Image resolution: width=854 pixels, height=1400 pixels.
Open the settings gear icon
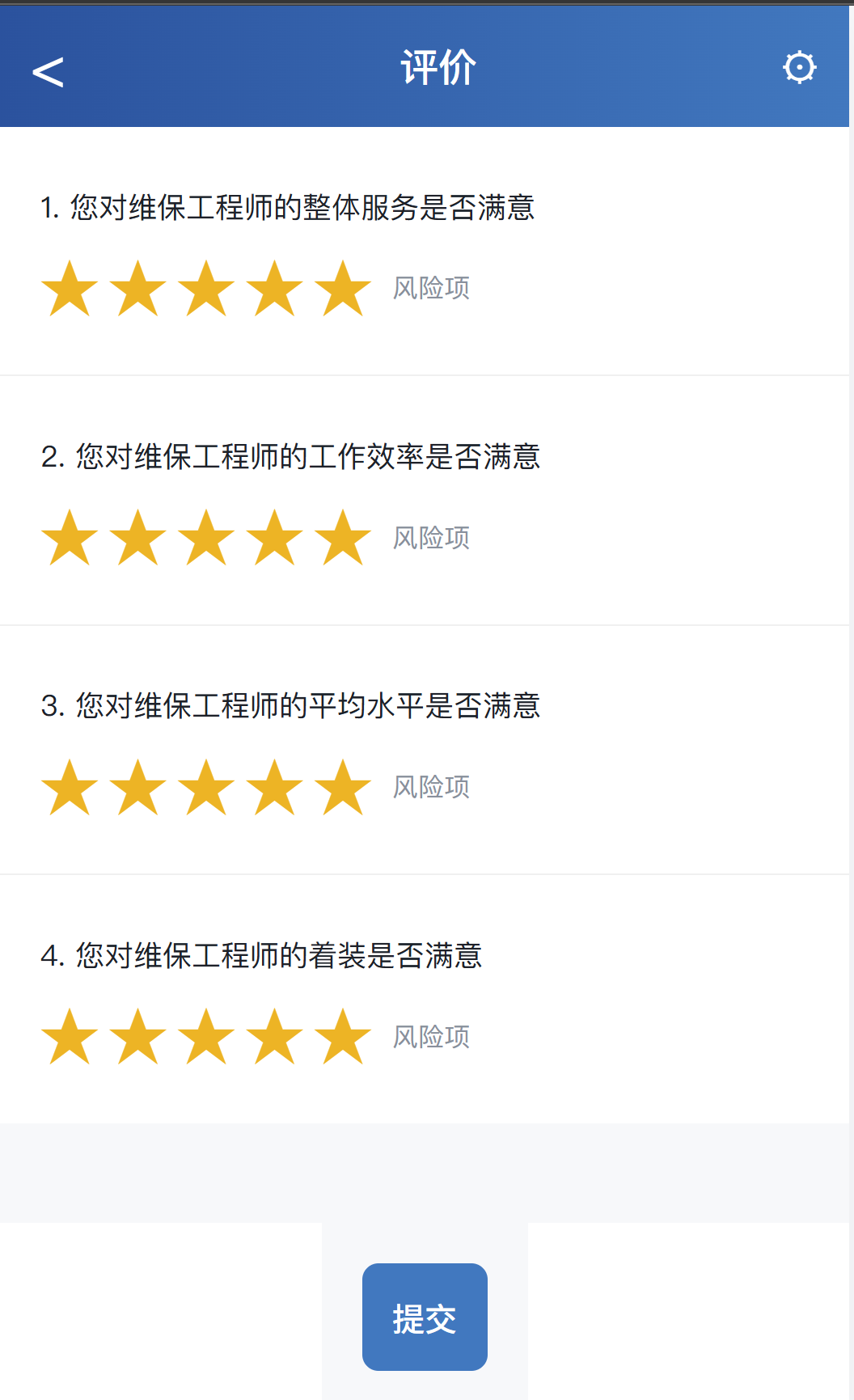tap(799, 67)
